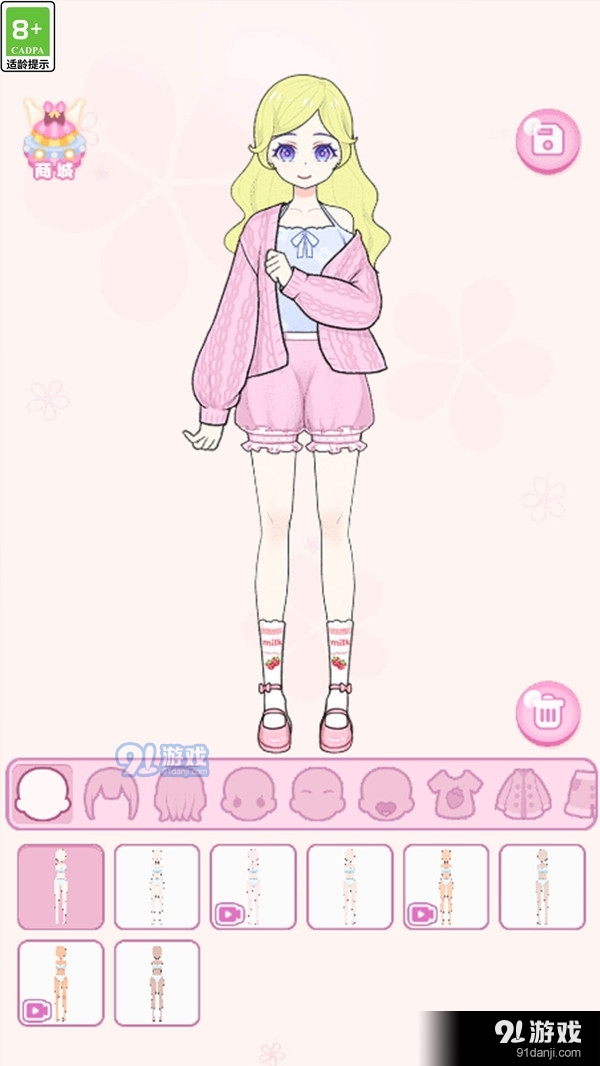Open the mouth category tab

[386, 793]
